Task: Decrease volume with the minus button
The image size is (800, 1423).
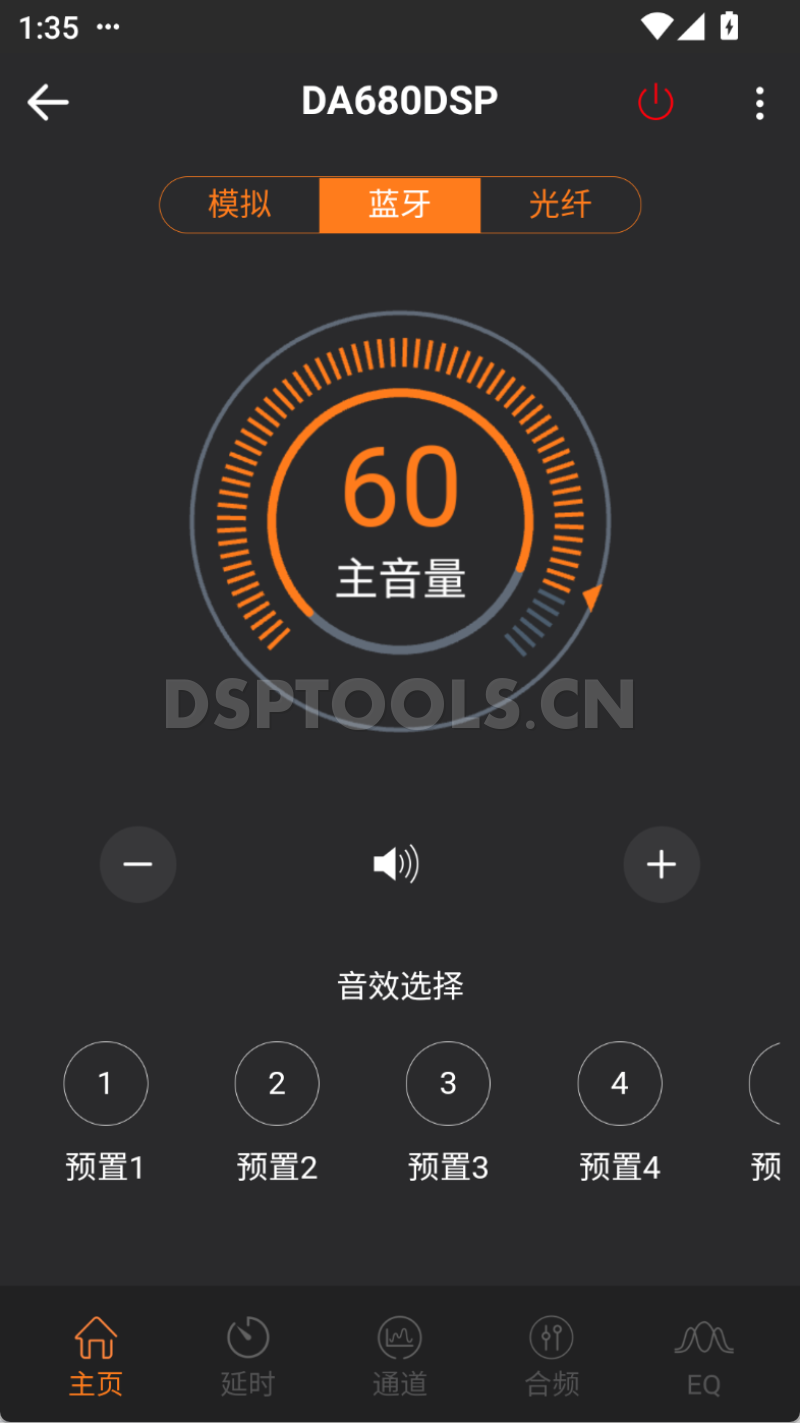Action: coord(137,864)
